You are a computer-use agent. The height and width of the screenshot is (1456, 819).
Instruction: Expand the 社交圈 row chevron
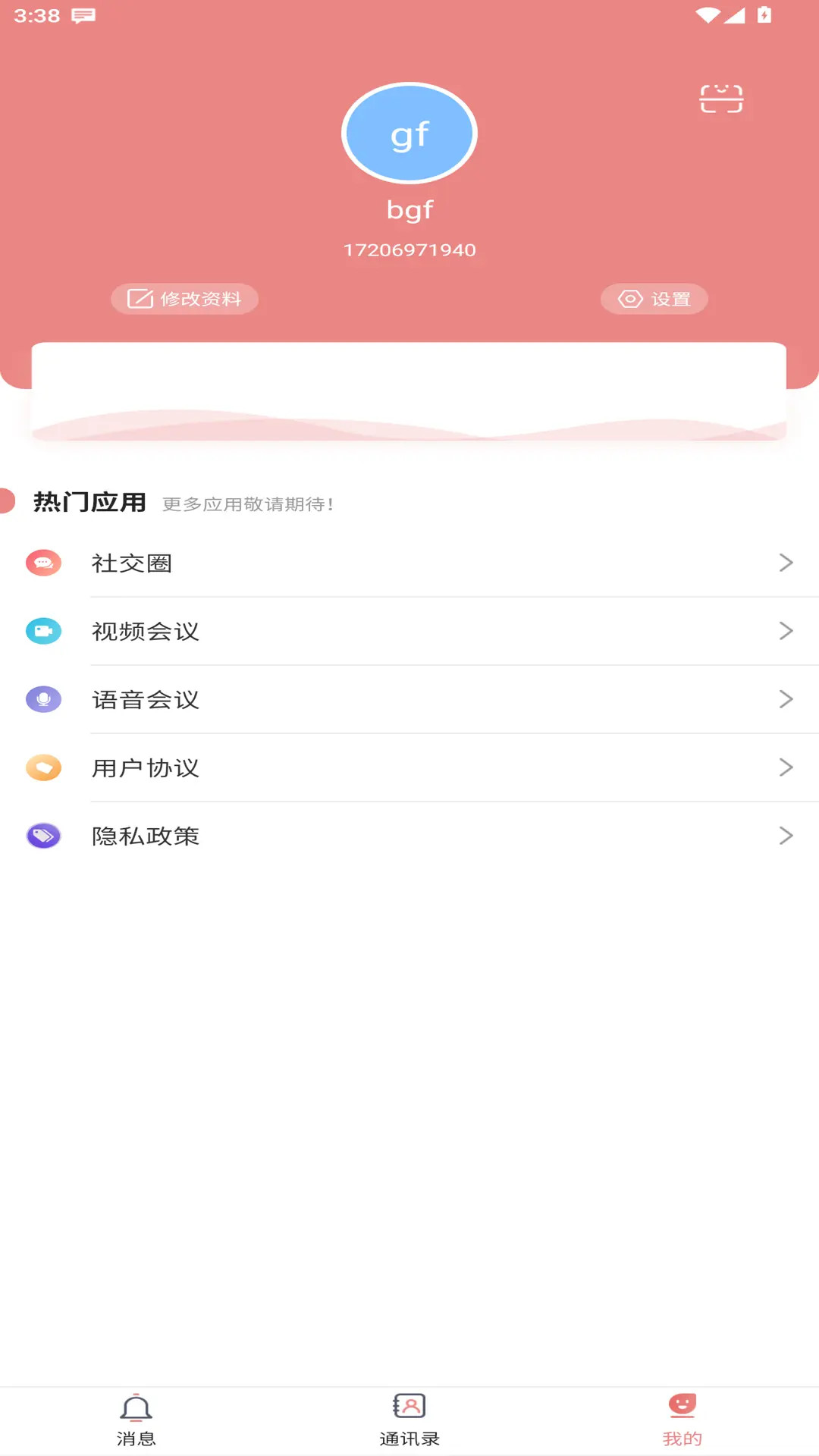(786, 563)
